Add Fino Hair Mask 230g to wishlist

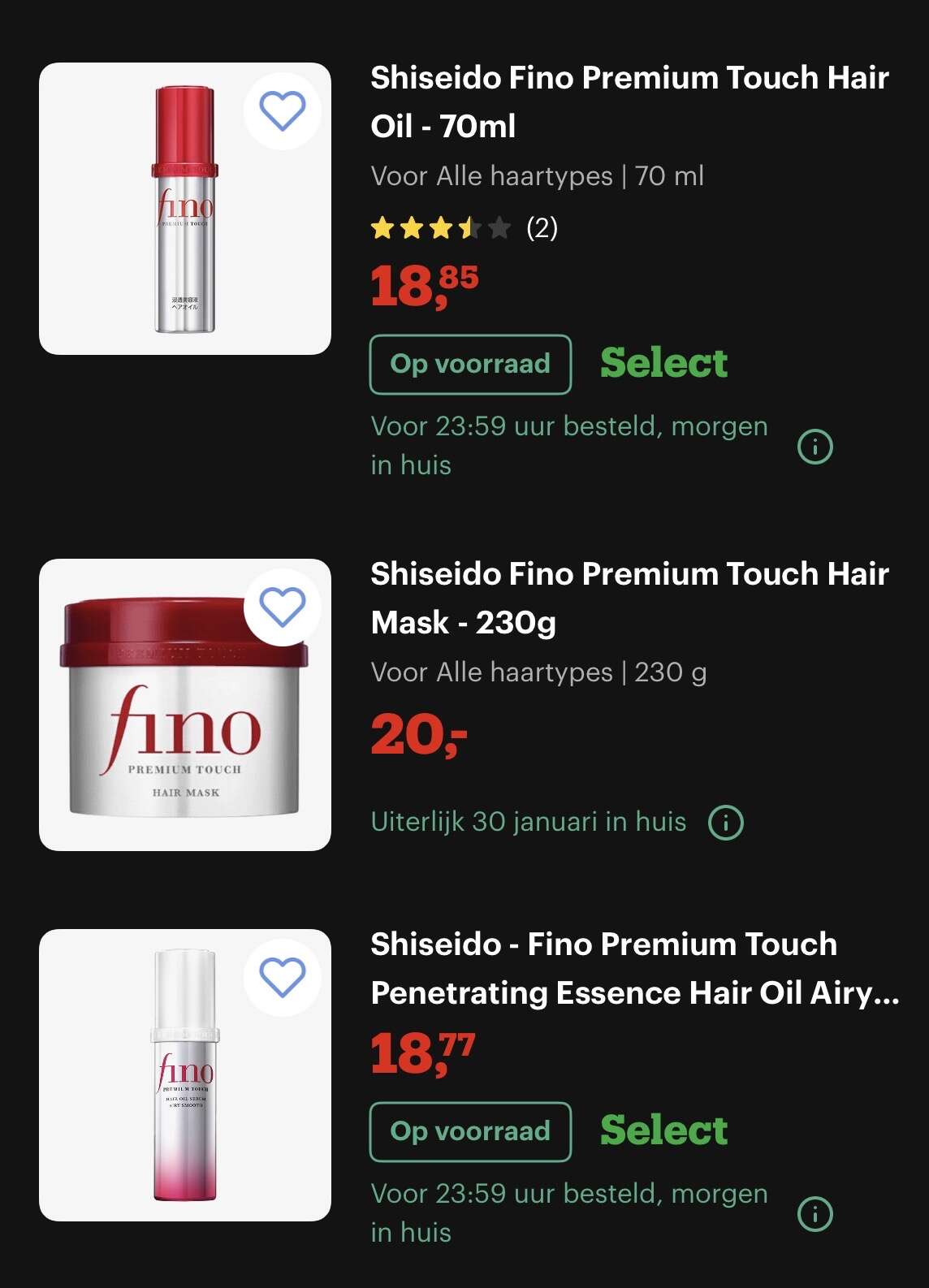pyautogui.click(x=282, y=607)
